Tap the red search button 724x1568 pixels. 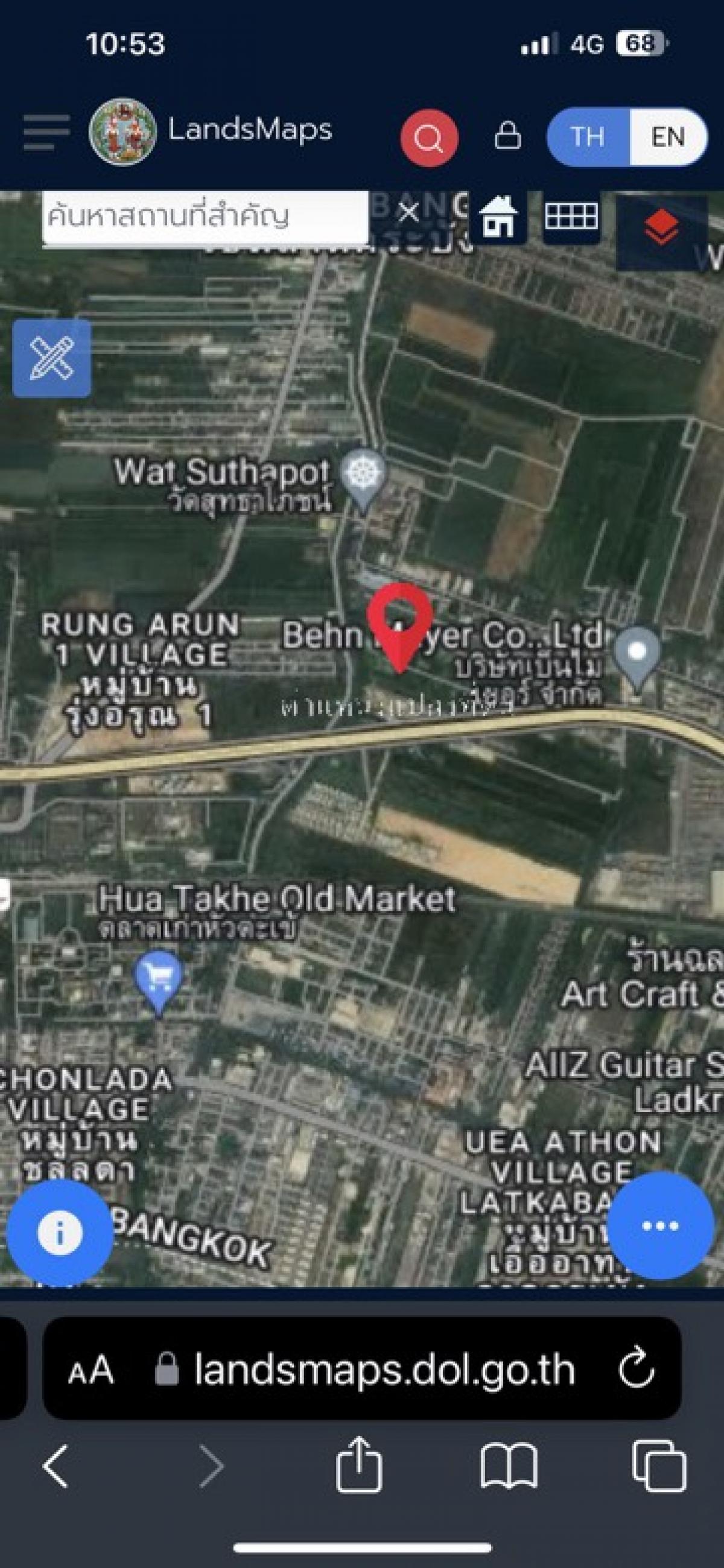click(430, 138)
